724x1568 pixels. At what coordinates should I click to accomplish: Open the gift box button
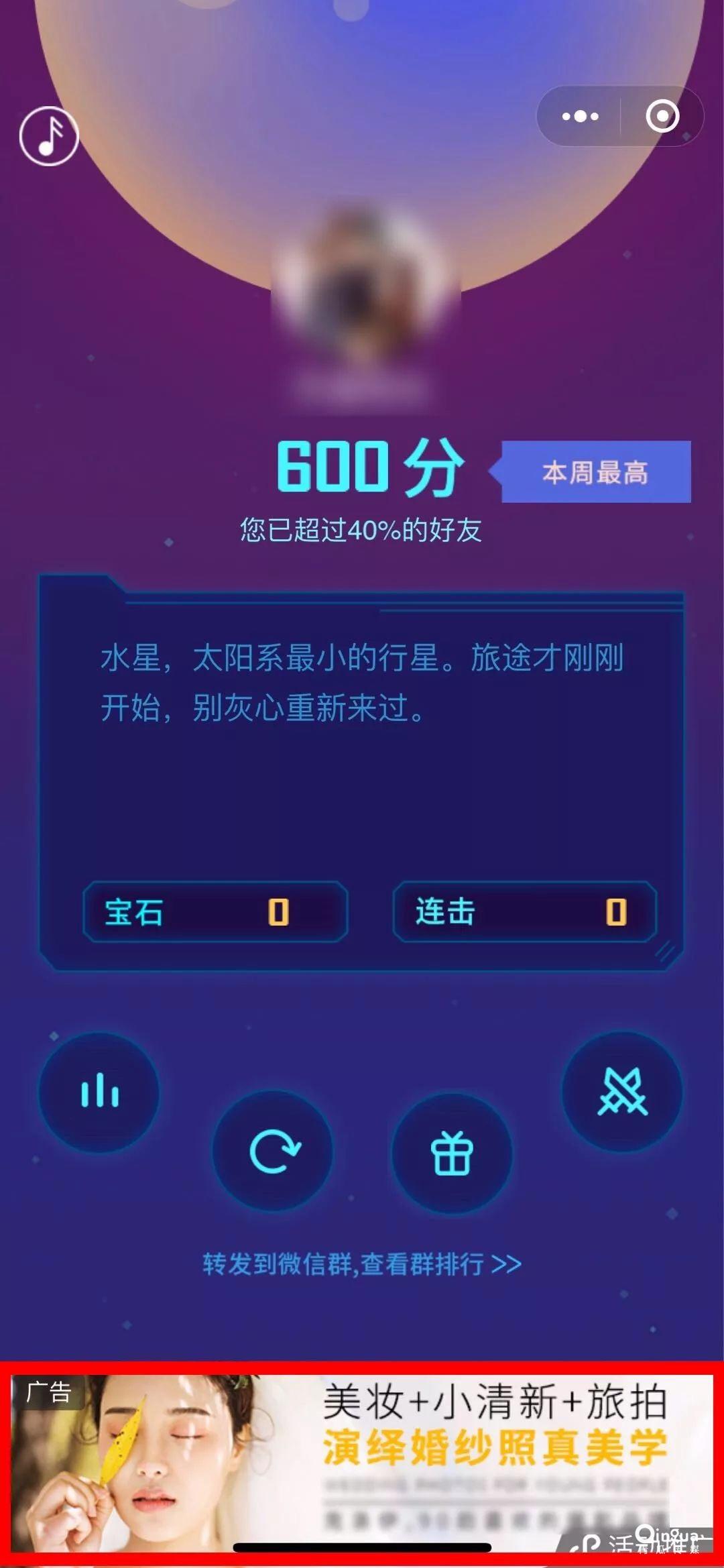pyautogui.click(x=452, y=1154)
